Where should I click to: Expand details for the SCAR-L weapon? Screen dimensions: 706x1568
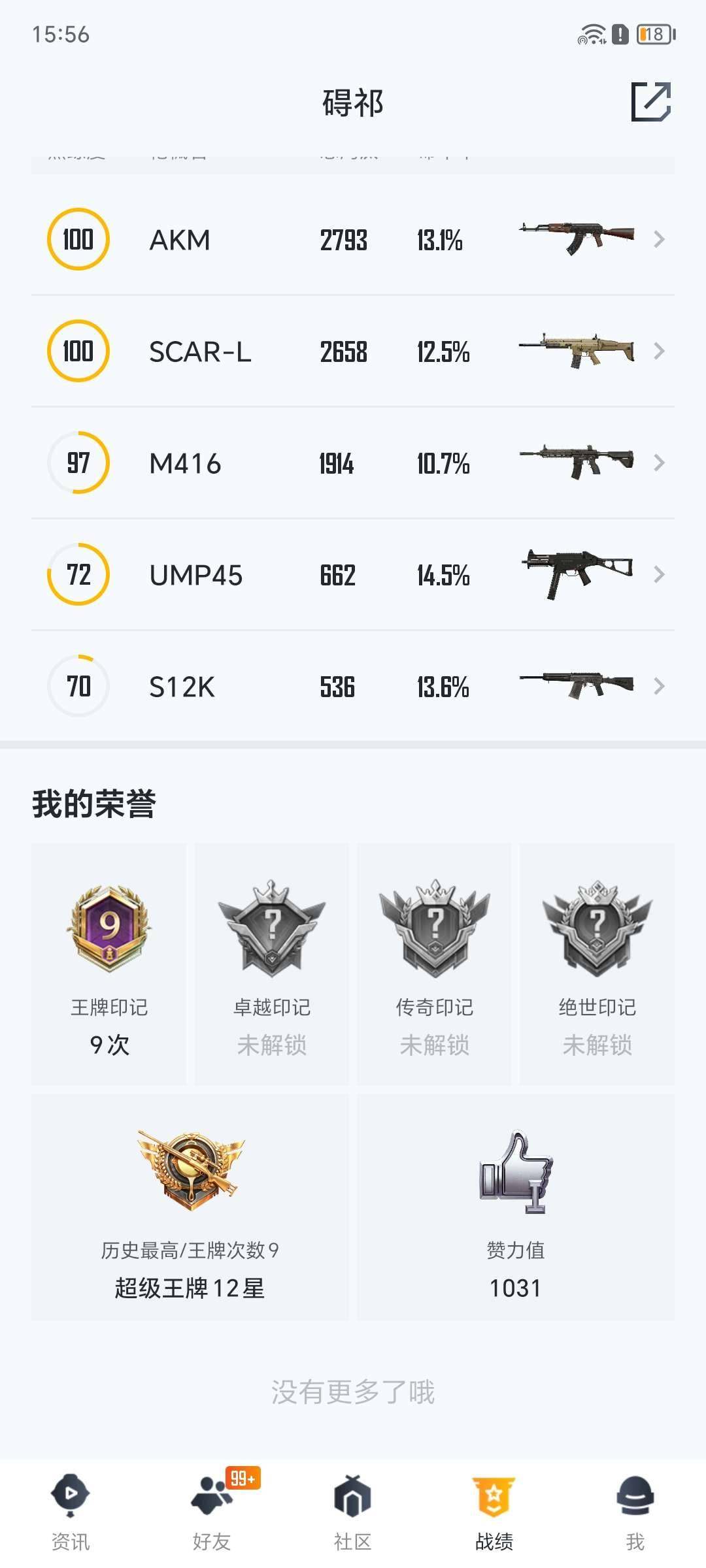pyautogui.click(x=660, y=351)
